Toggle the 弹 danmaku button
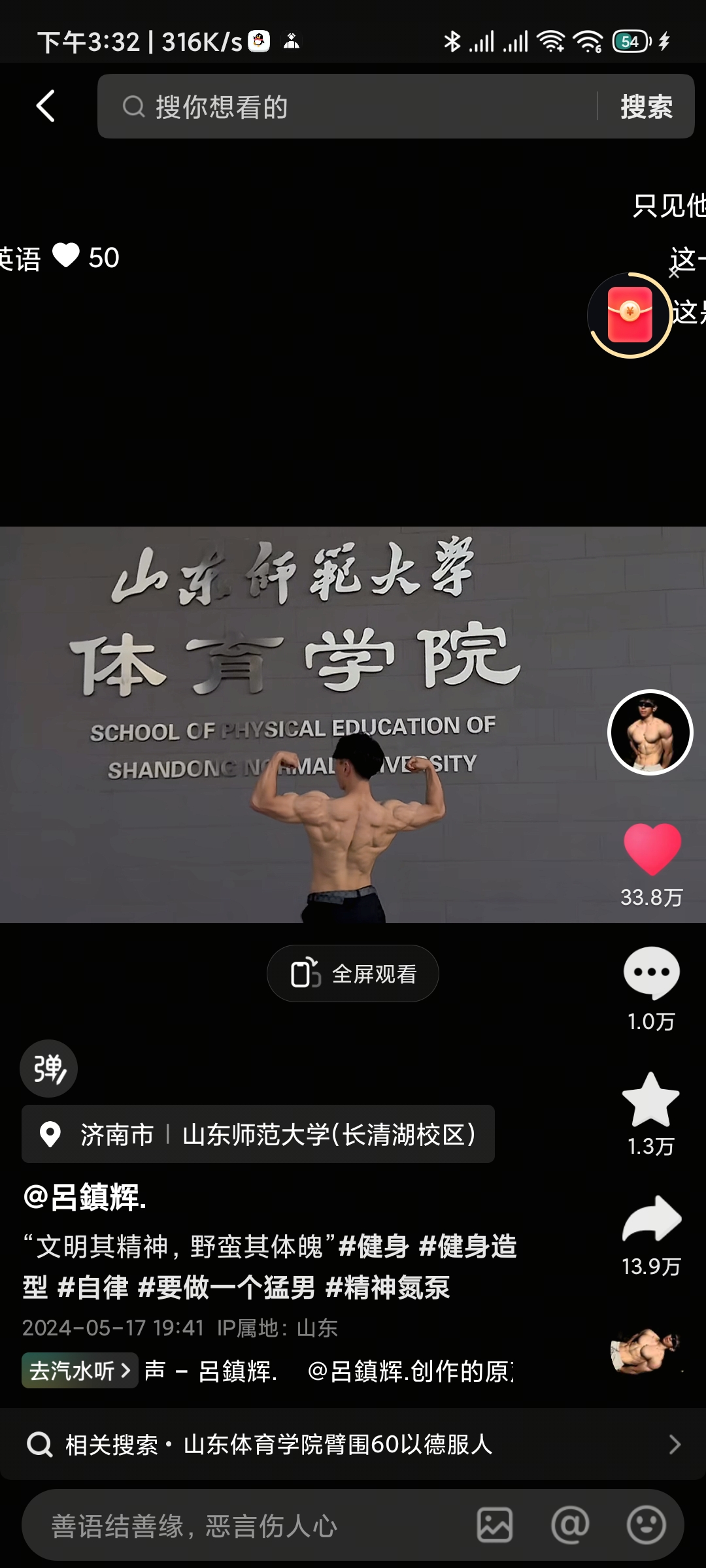Viewport: 706px width, 1568px height. [x=49, y=1068]
